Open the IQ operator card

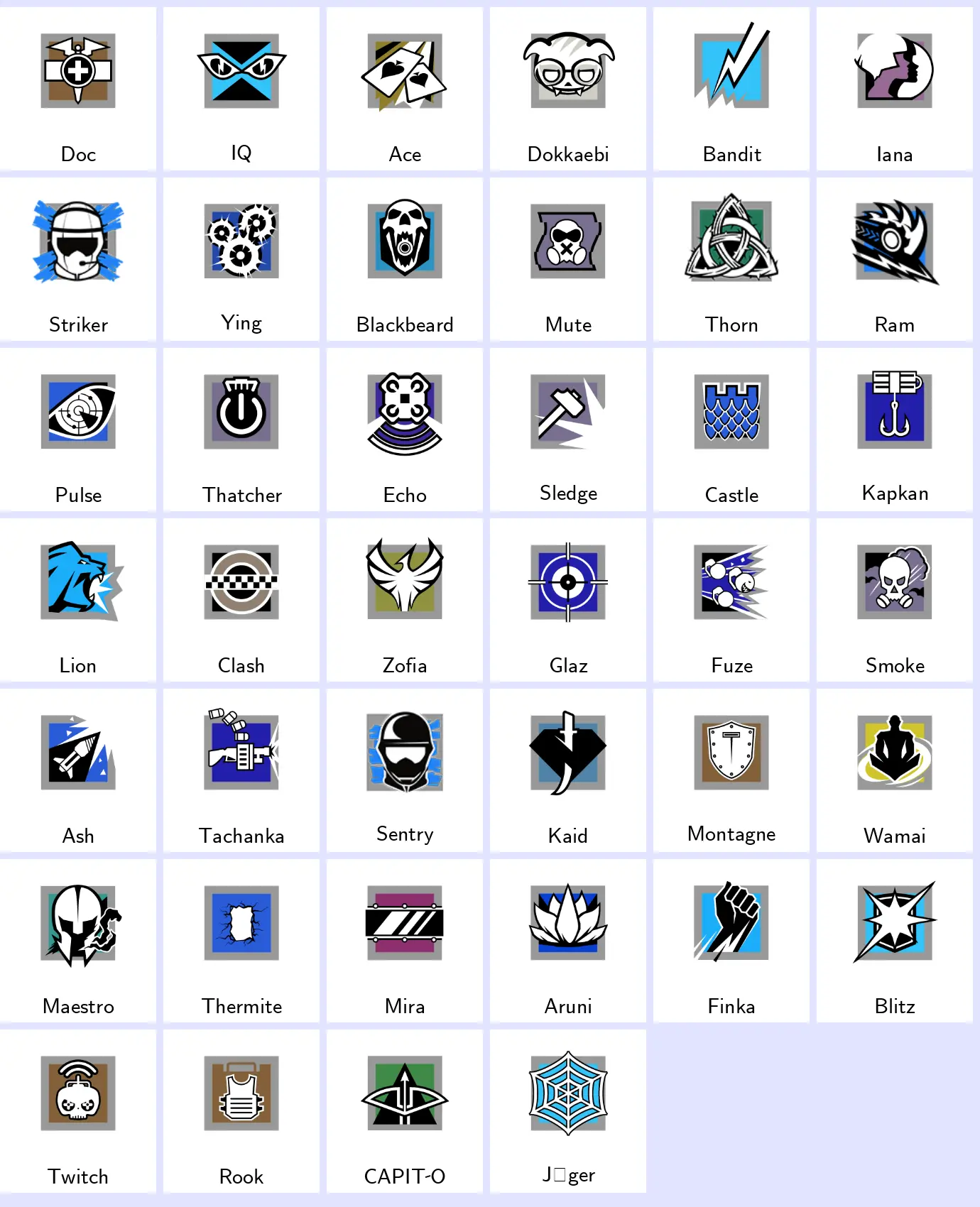click(241, 89)
